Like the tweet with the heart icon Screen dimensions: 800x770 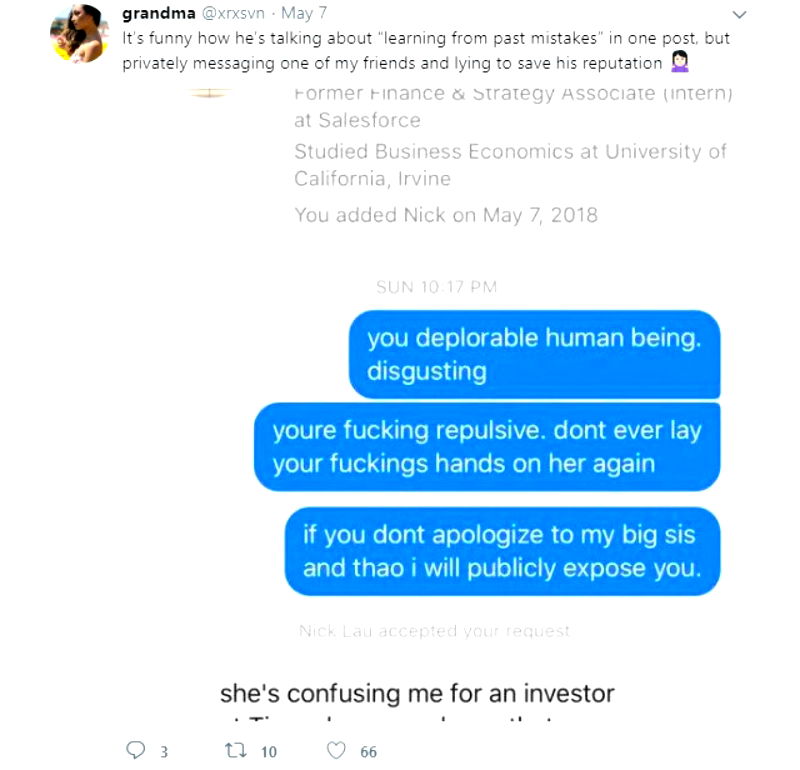pyautogui.click(x=337, y=751)
